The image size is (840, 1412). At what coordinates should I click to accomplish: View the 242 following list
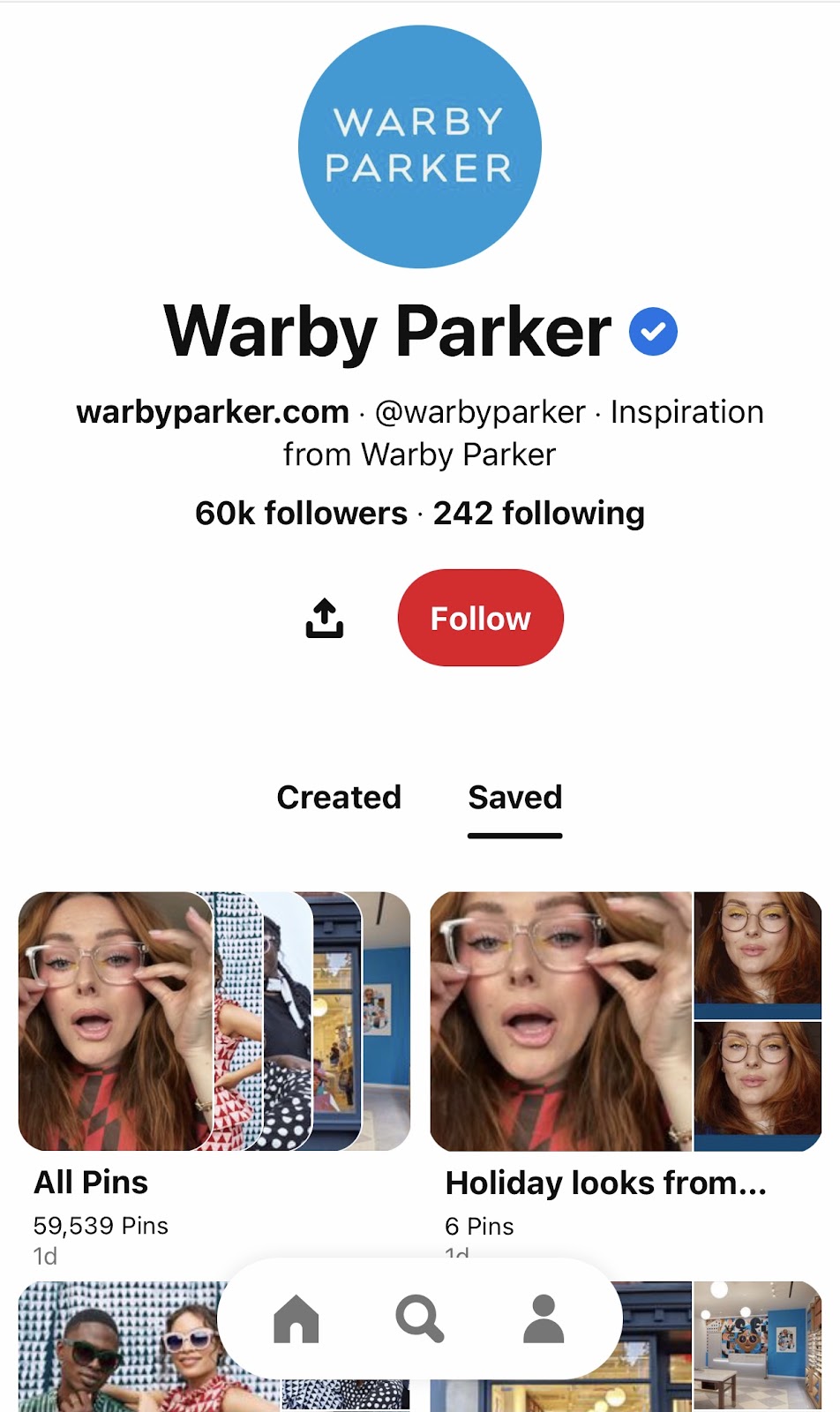538,514
